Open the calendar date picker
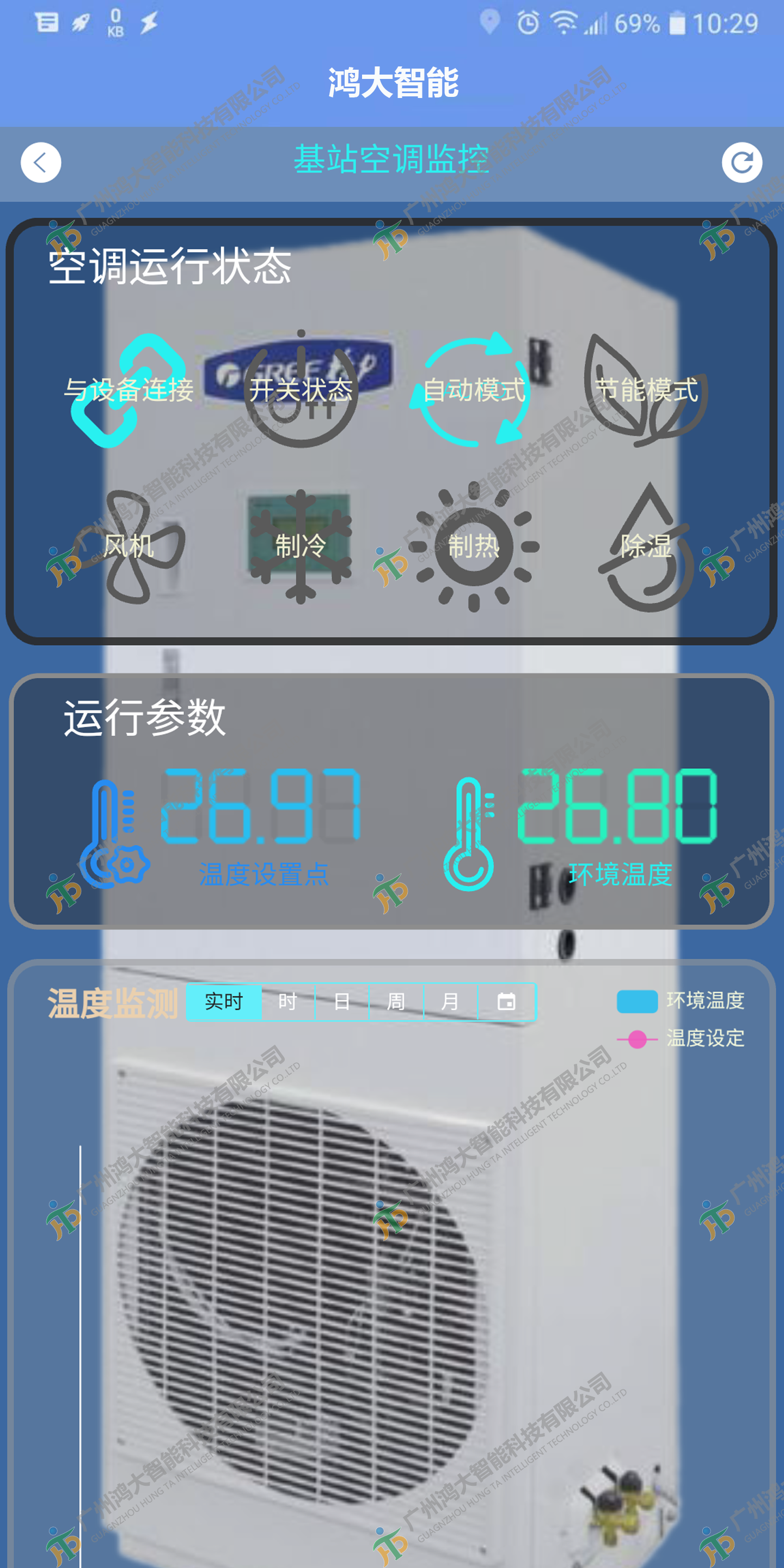 [x=506, y=1001]
